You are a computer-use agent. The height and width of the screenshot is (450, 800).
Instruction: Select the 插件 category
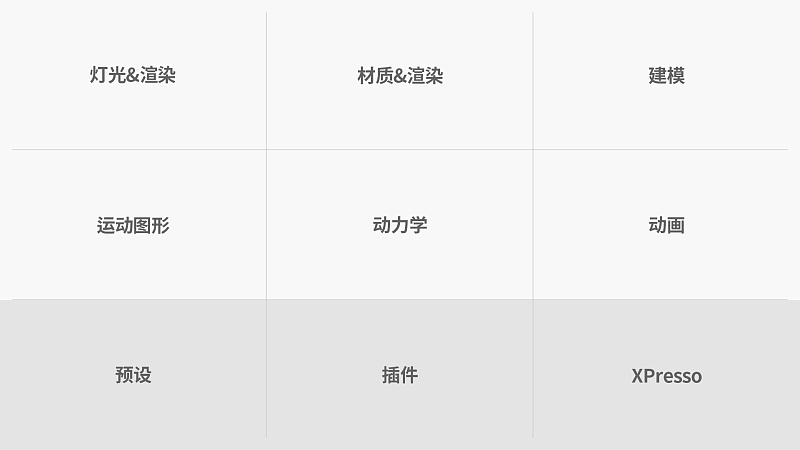400,375
